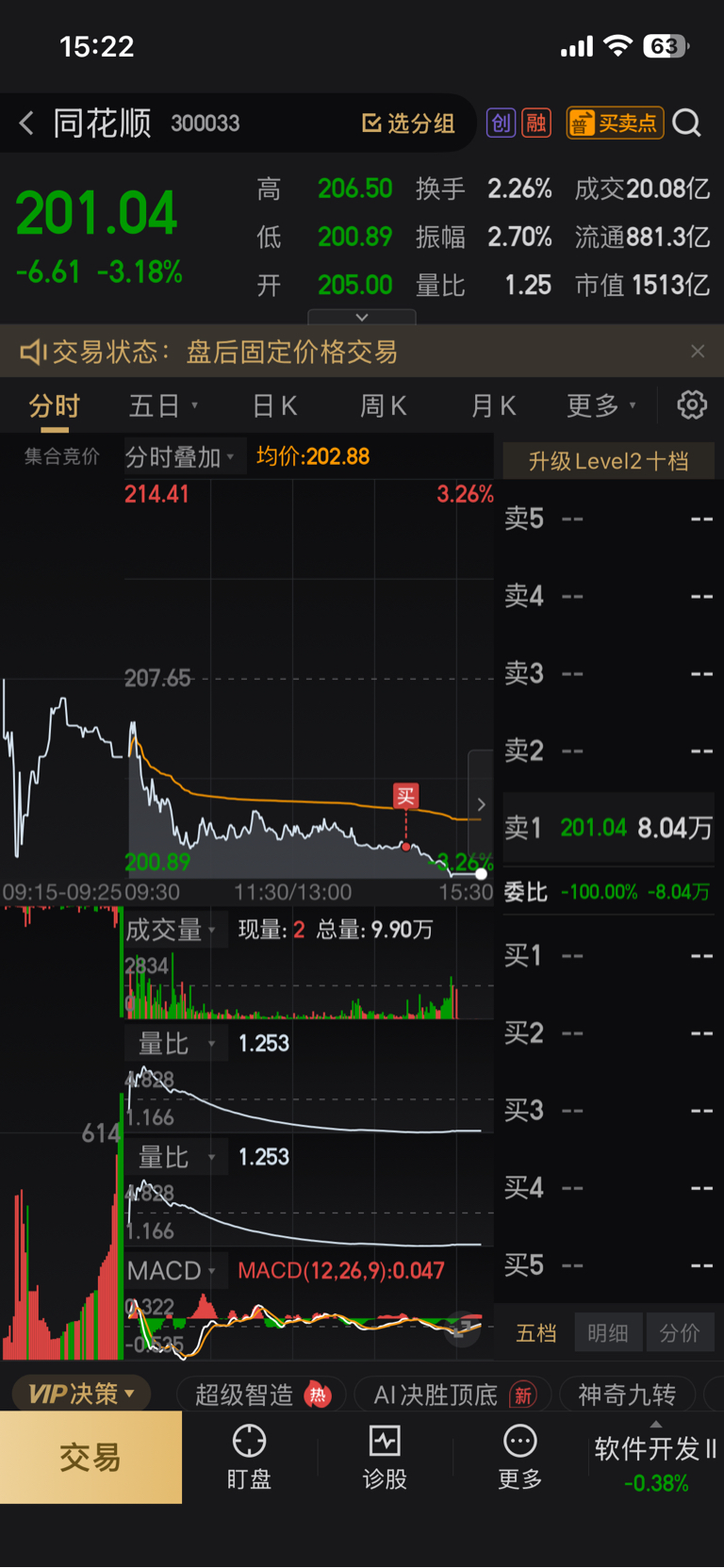Open the 五日 dropdown tab

click(x=163, y=406)
